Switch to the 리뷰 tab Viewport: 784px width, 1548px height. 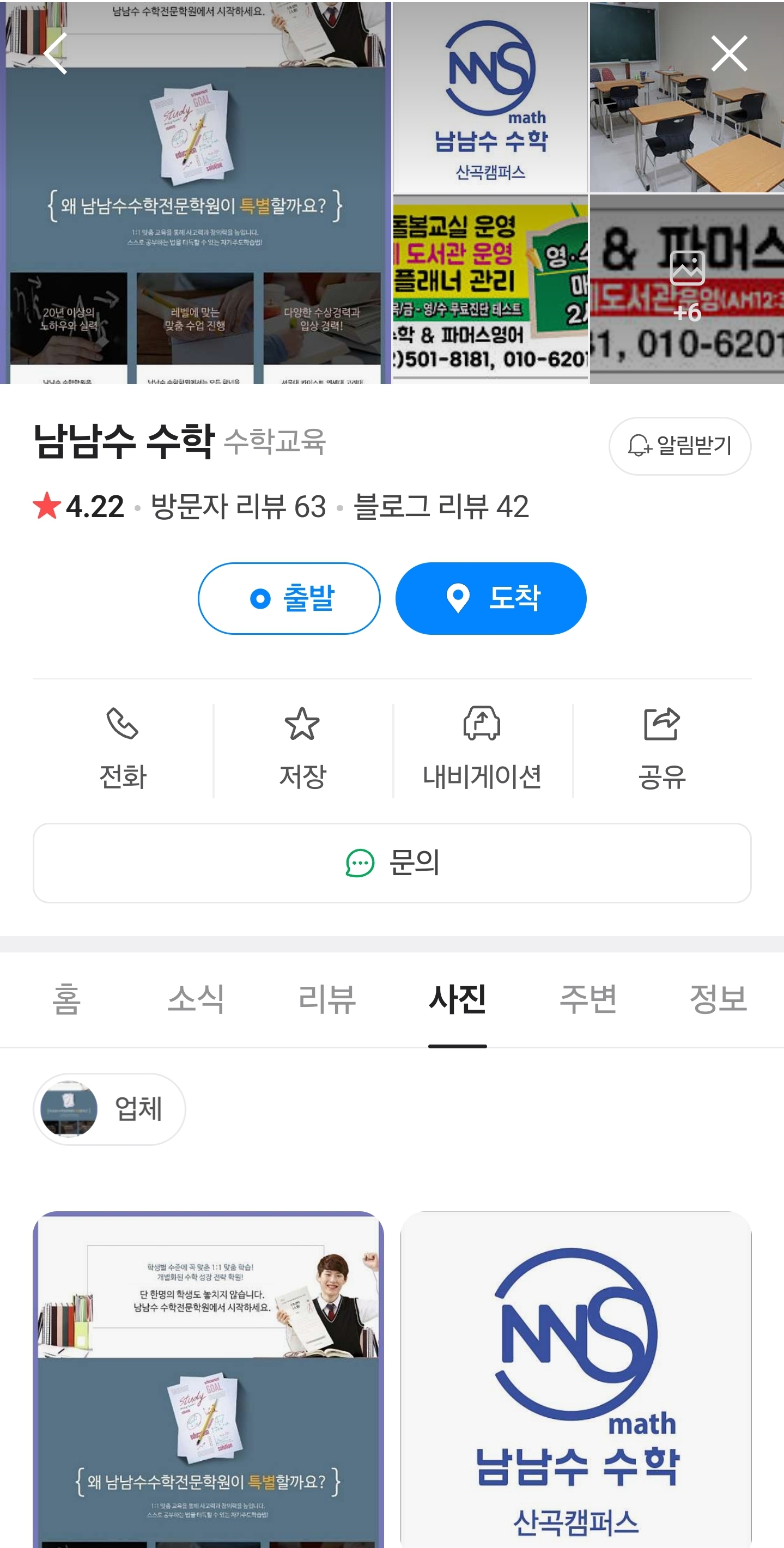point(327,999)
